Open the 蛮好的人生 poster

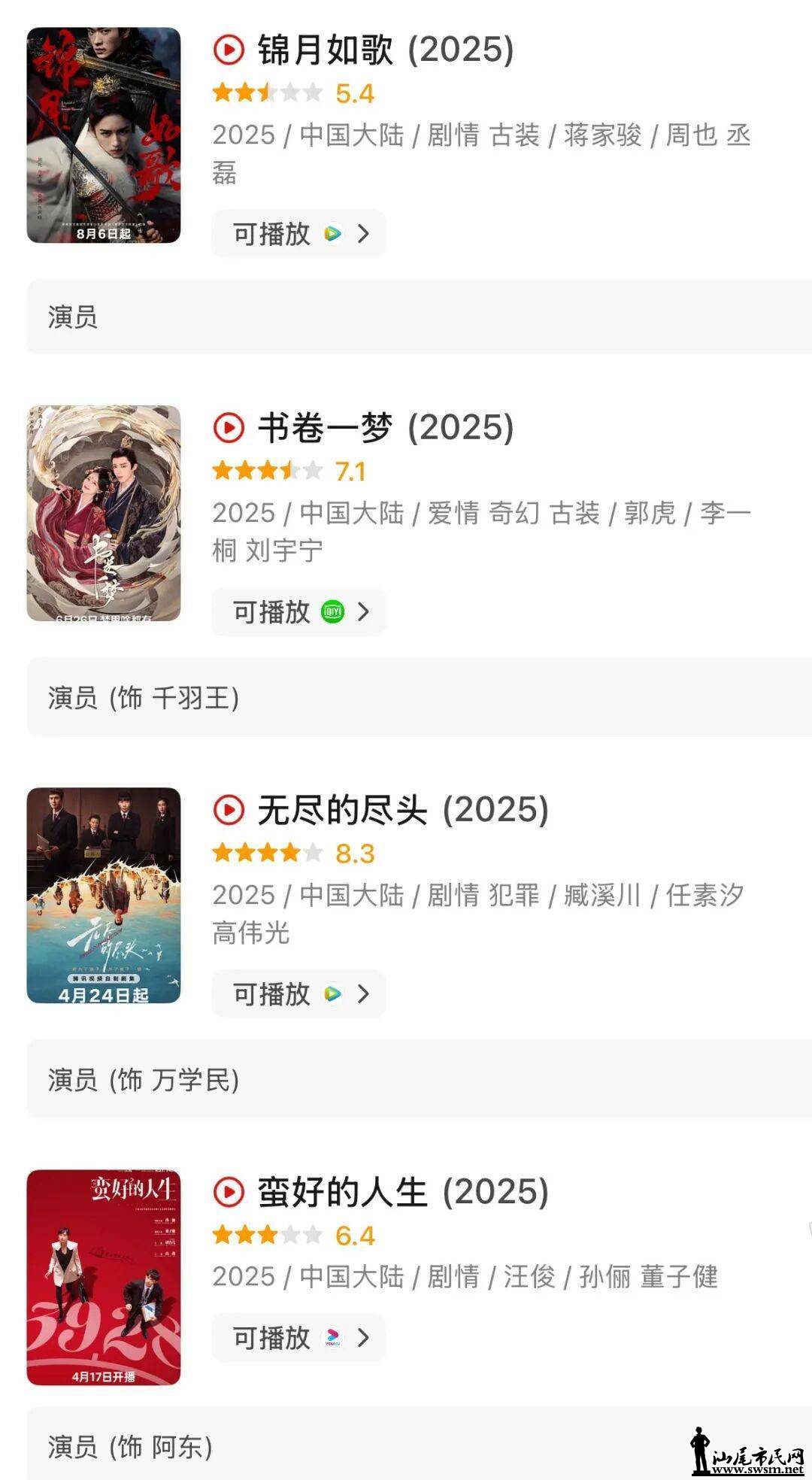104,1277
